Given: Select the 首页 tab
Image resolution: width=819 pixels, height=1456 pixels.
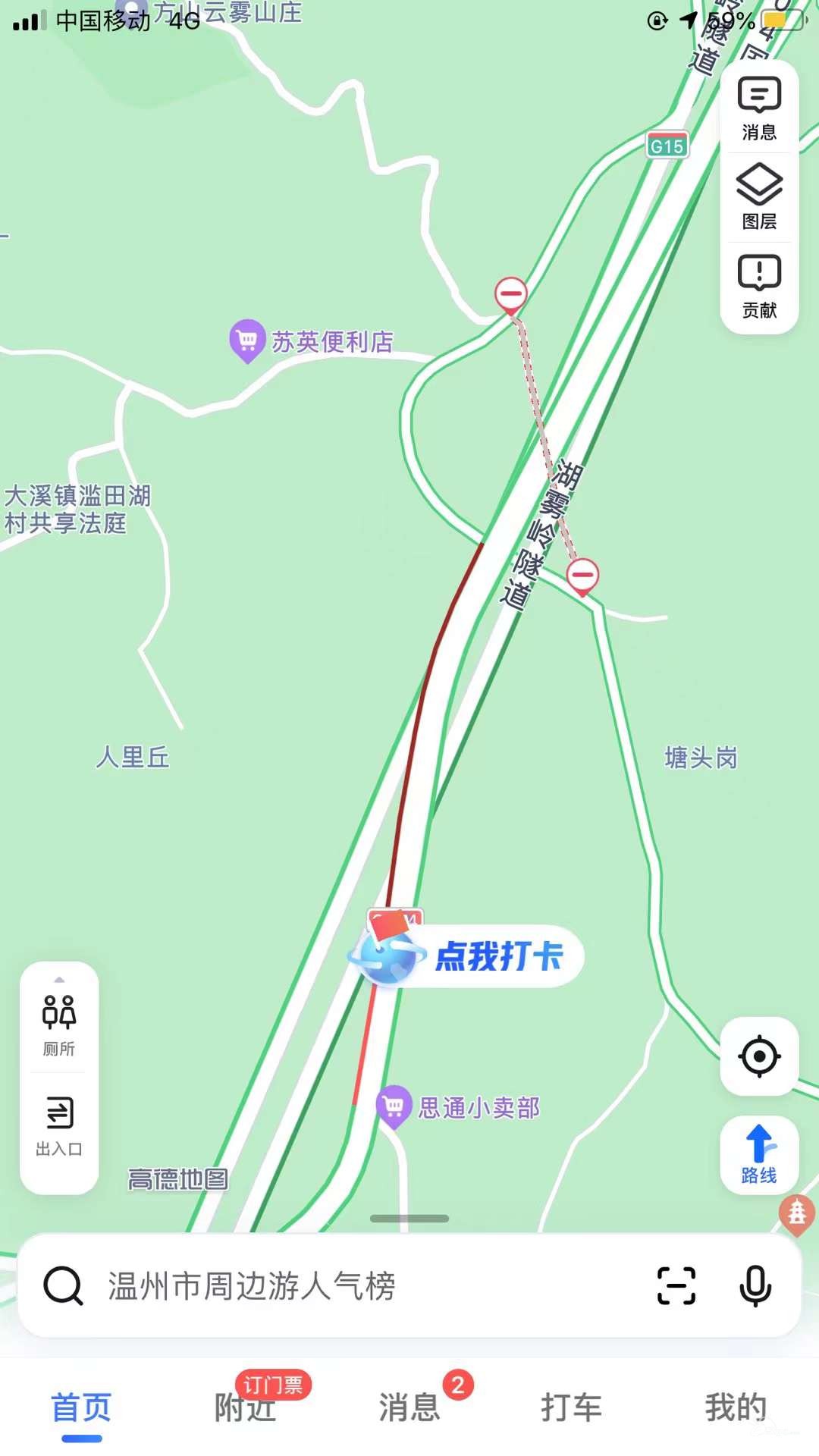Looking at the screenshot, I should tap(81, 1409).
